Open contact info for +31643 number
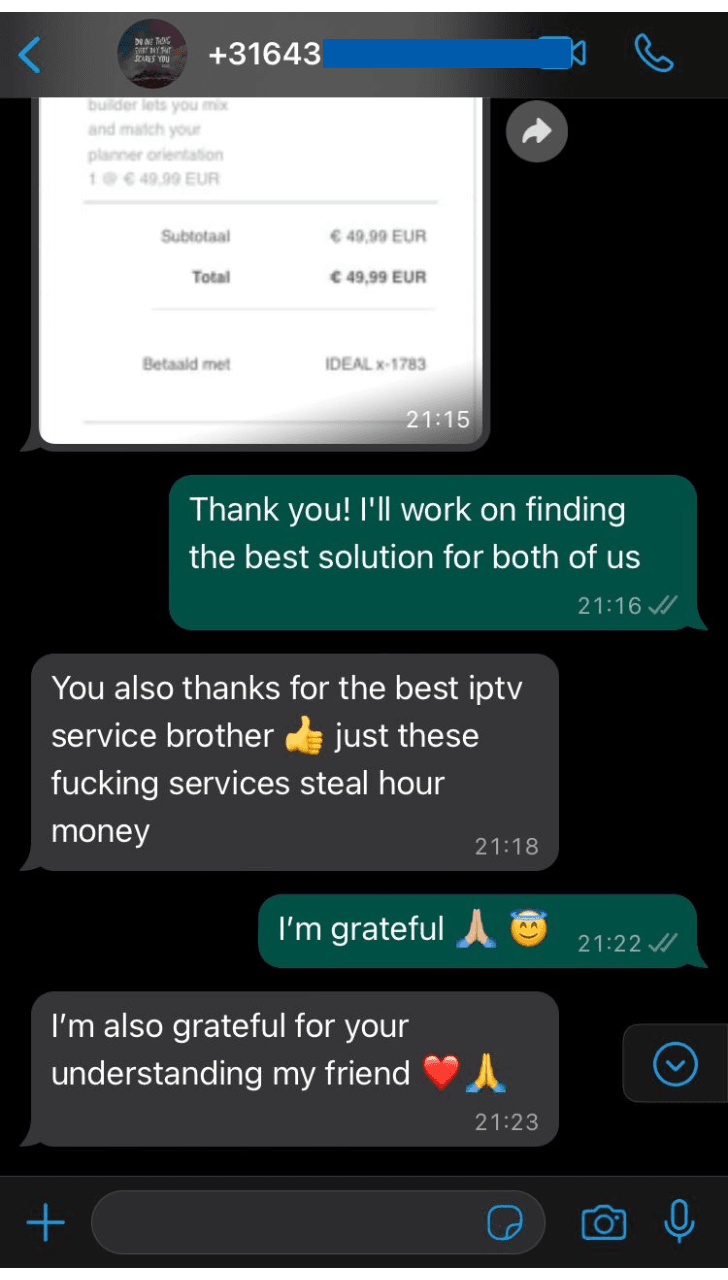 point(265,54)
